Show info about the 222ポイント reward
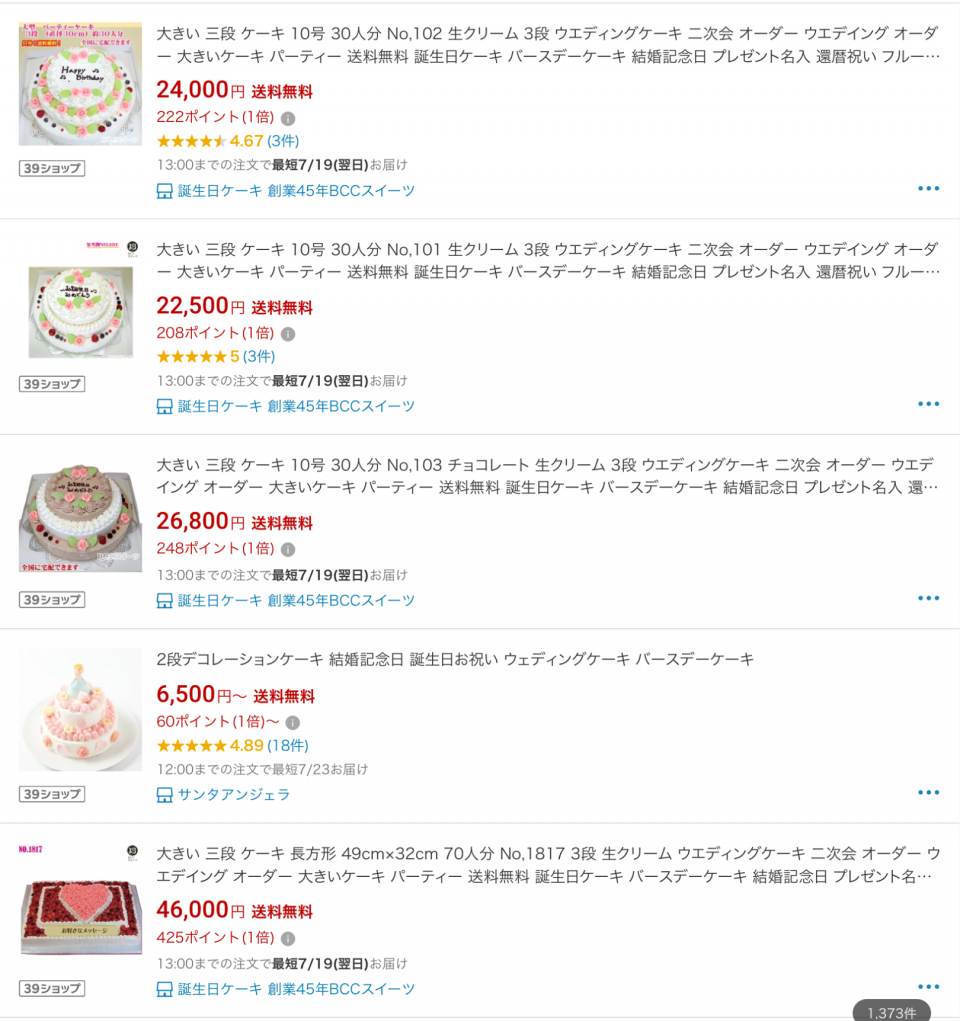The image size is (960, 1021). click(x=288, y=117)
